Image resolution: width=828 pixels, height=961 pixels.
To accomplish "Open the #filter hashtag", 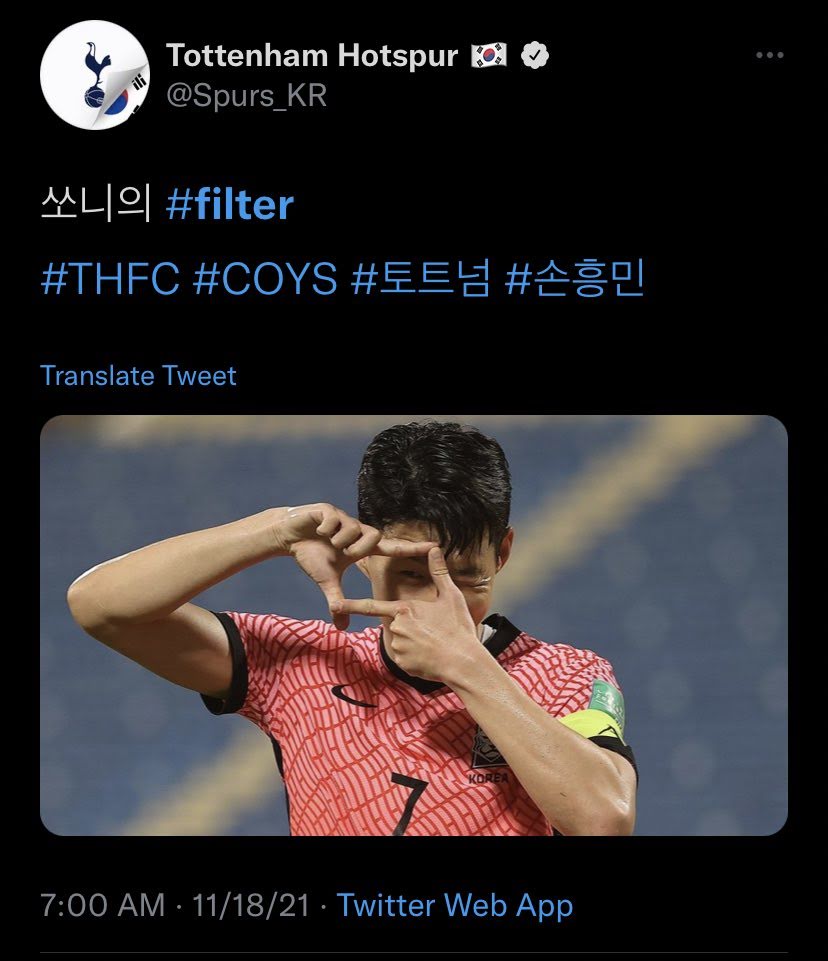I will (229, 205).
